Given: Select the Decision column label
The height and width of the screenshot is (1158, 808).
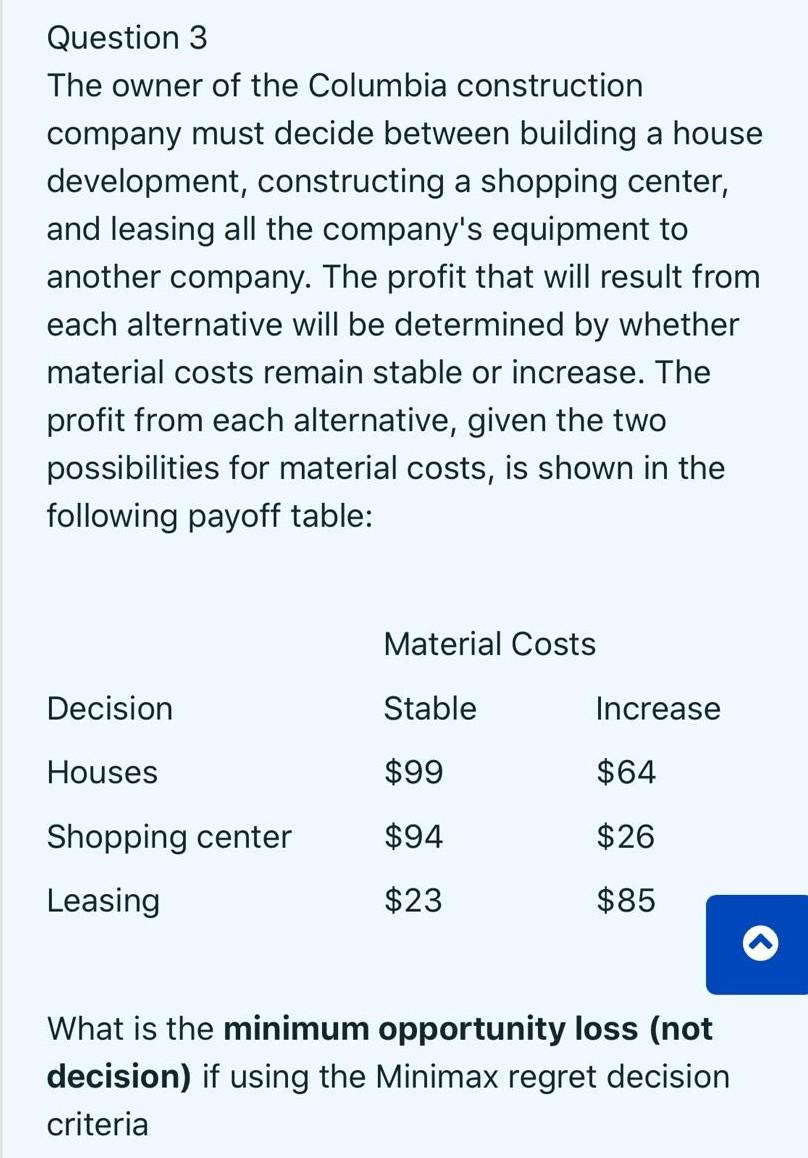Looking at the screenshot, I should pyautogui.click(x=109, y=708).
